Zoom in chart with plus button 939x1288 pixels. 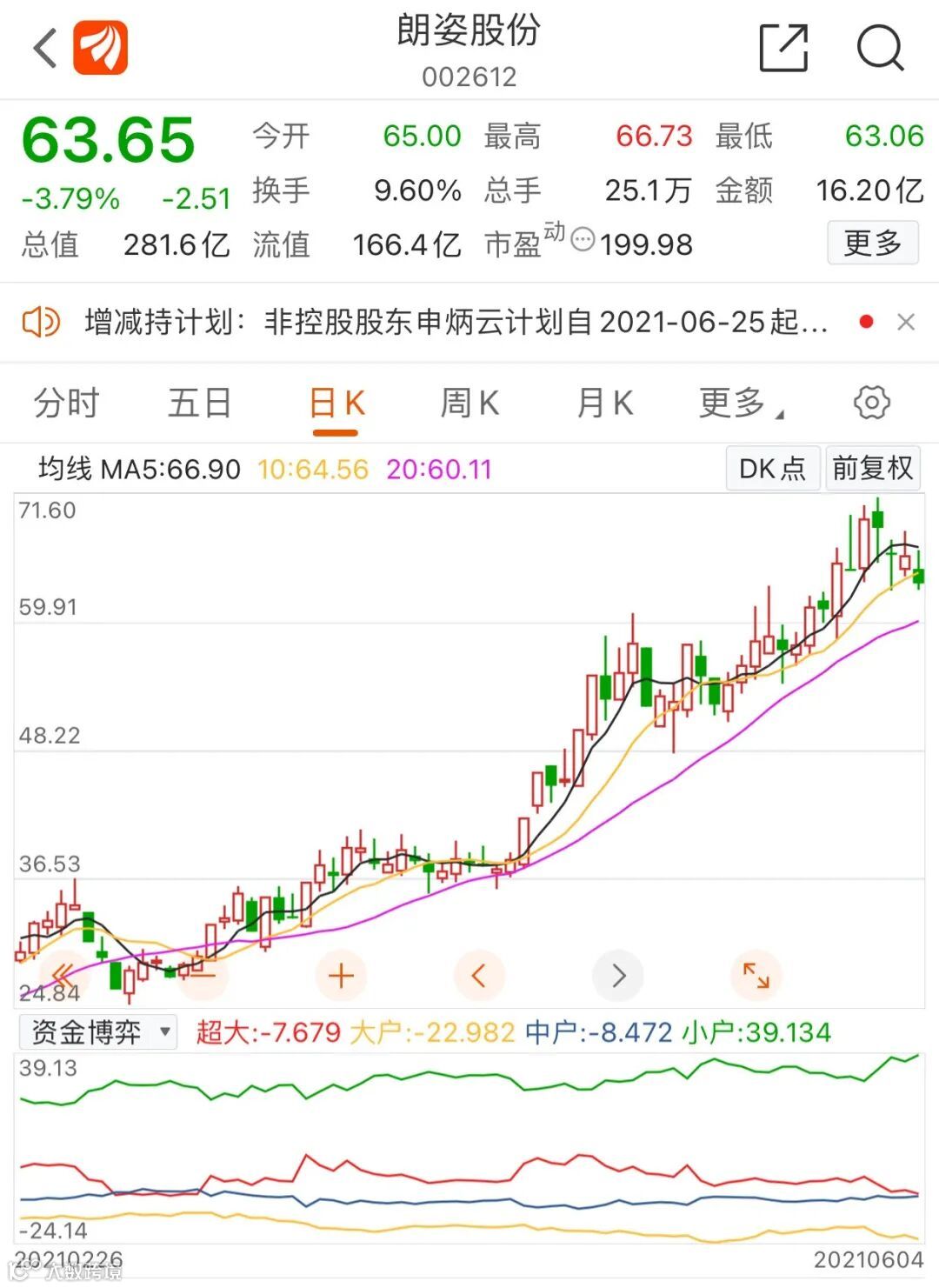pyautogui.click(x=341, y=976)
